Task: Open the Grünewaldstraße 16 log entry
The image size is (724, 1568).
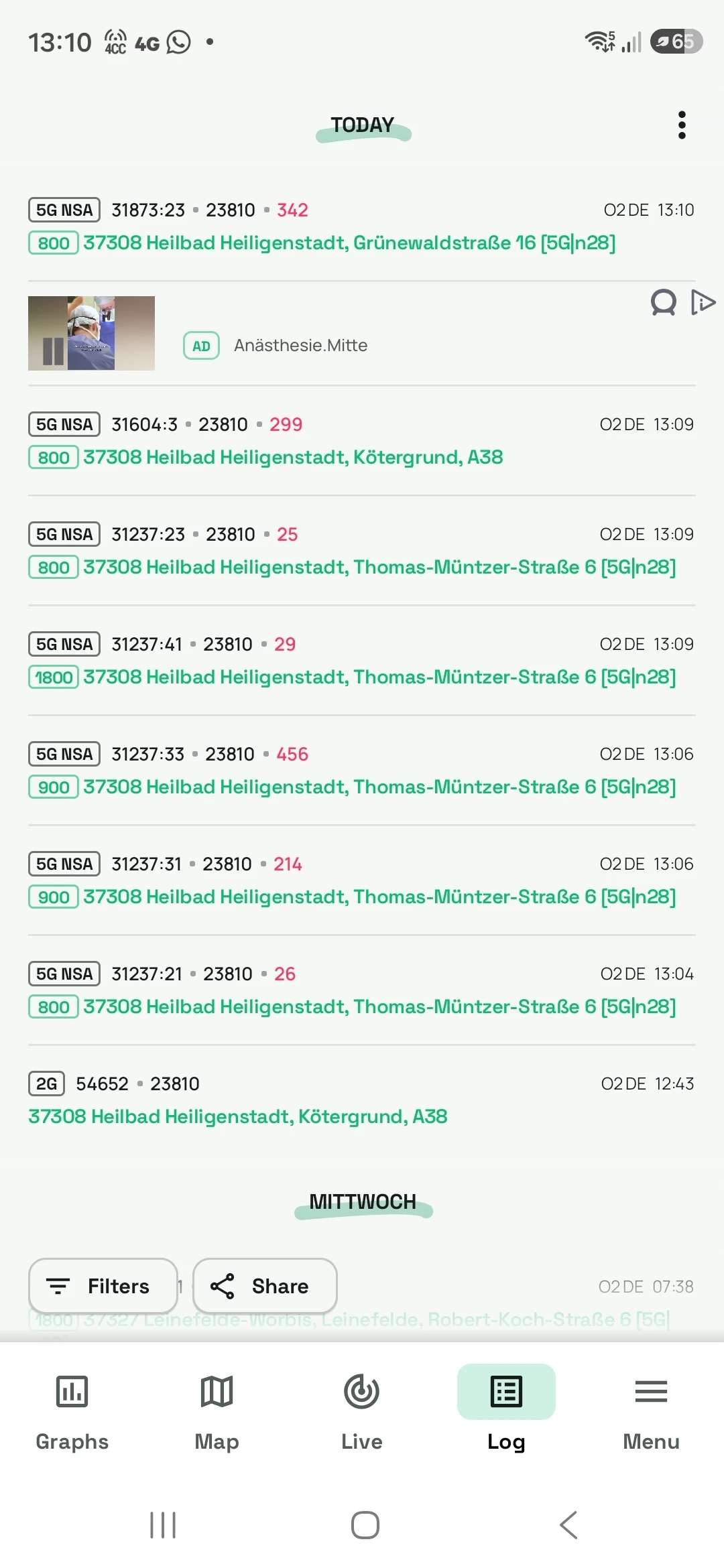Action: pos(362,226)
